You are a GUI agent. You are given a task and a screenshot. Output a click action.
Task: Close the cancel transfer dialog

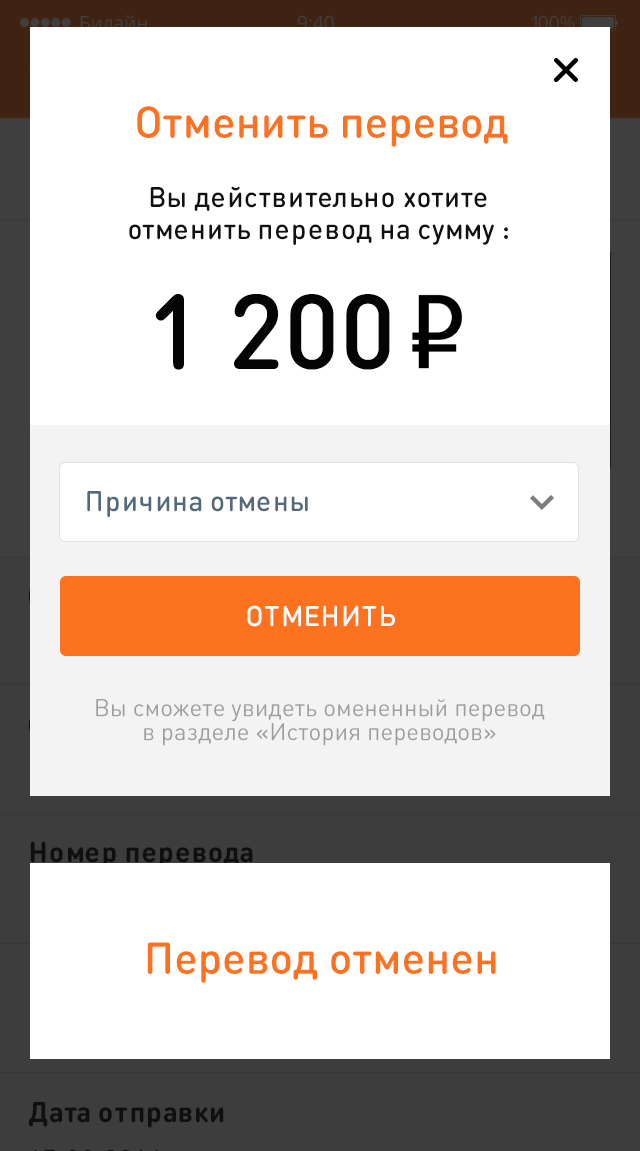pyautogui.click(x=566, y=70)
